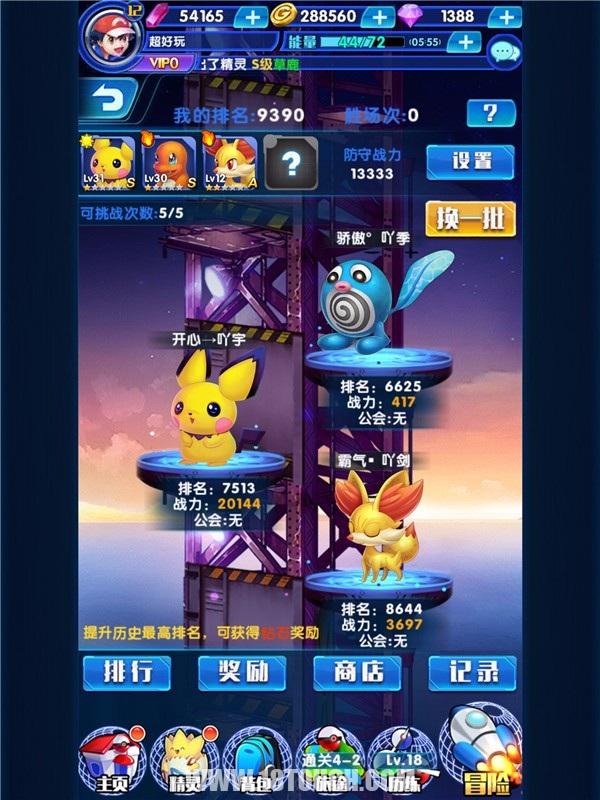Refill energy with the plus button
The height and width of the screenshot is (800, 600).
[x=463, y=42]
